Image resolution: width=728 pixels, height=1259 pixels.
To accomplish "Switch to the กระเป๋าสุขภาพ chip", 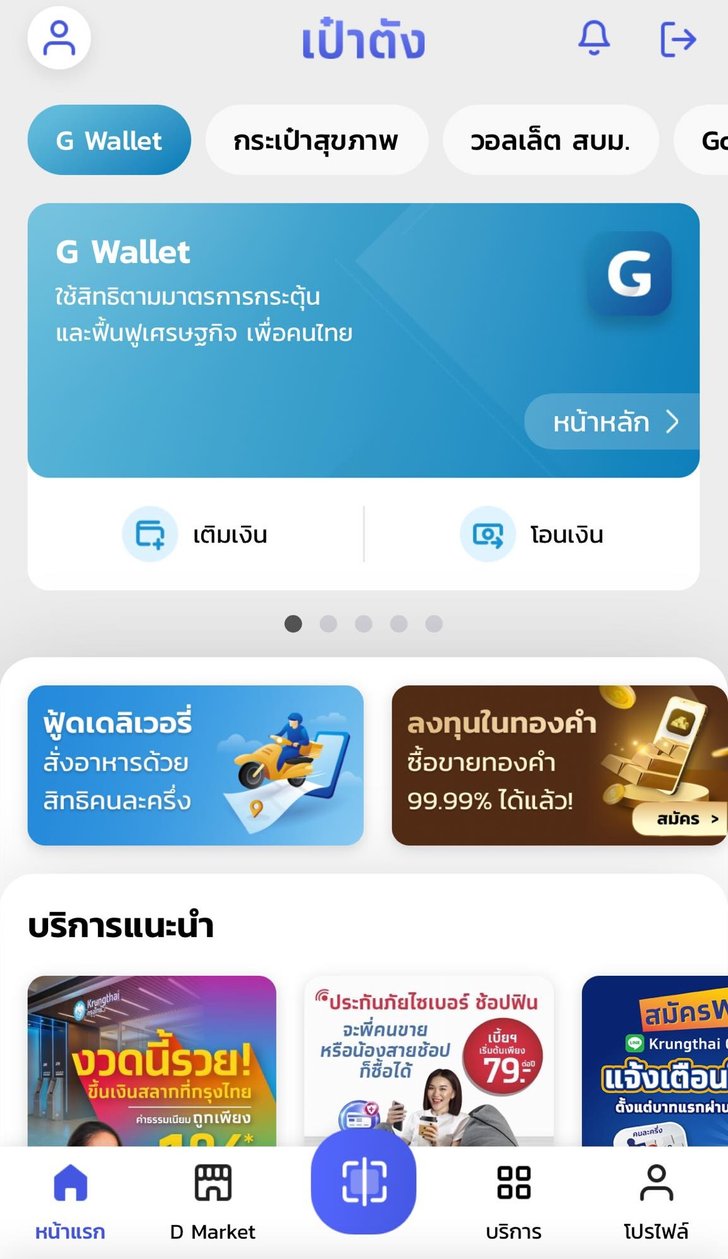I will 316,140.
